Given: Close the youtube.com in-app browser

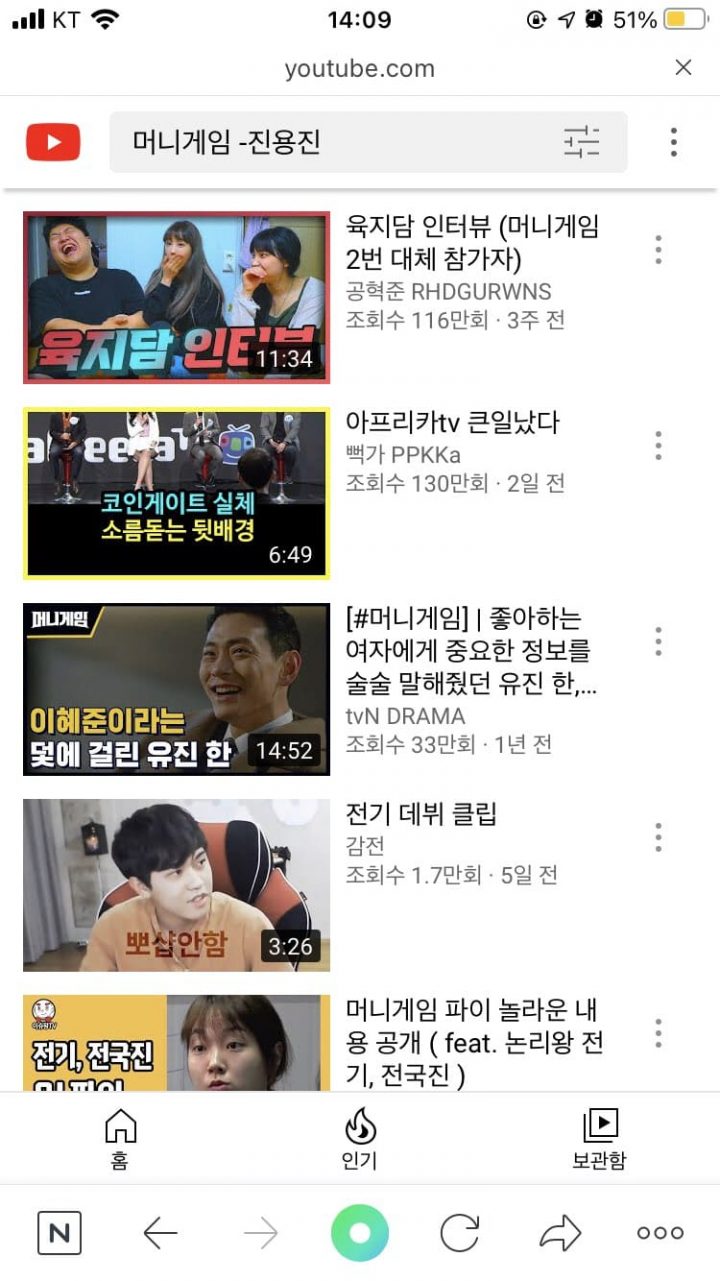Looking at the screenshot, I should point(683,68).
